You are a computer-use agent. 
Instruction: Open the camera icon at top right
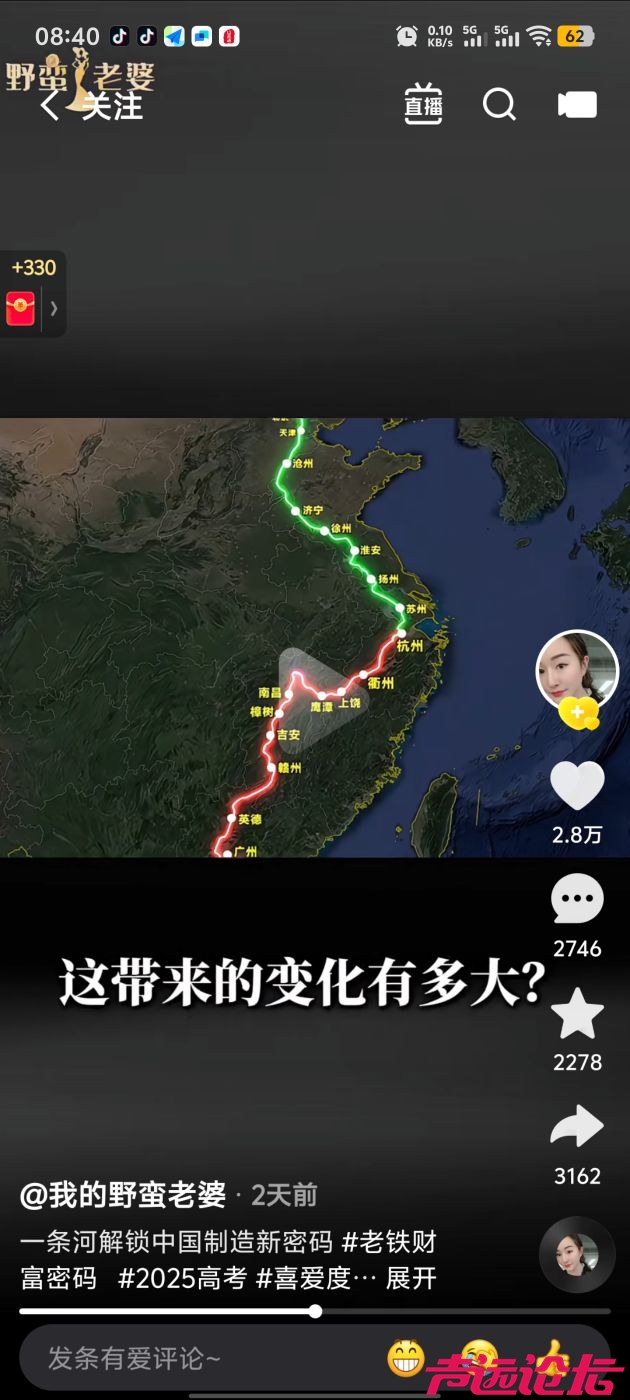point(577,105)
